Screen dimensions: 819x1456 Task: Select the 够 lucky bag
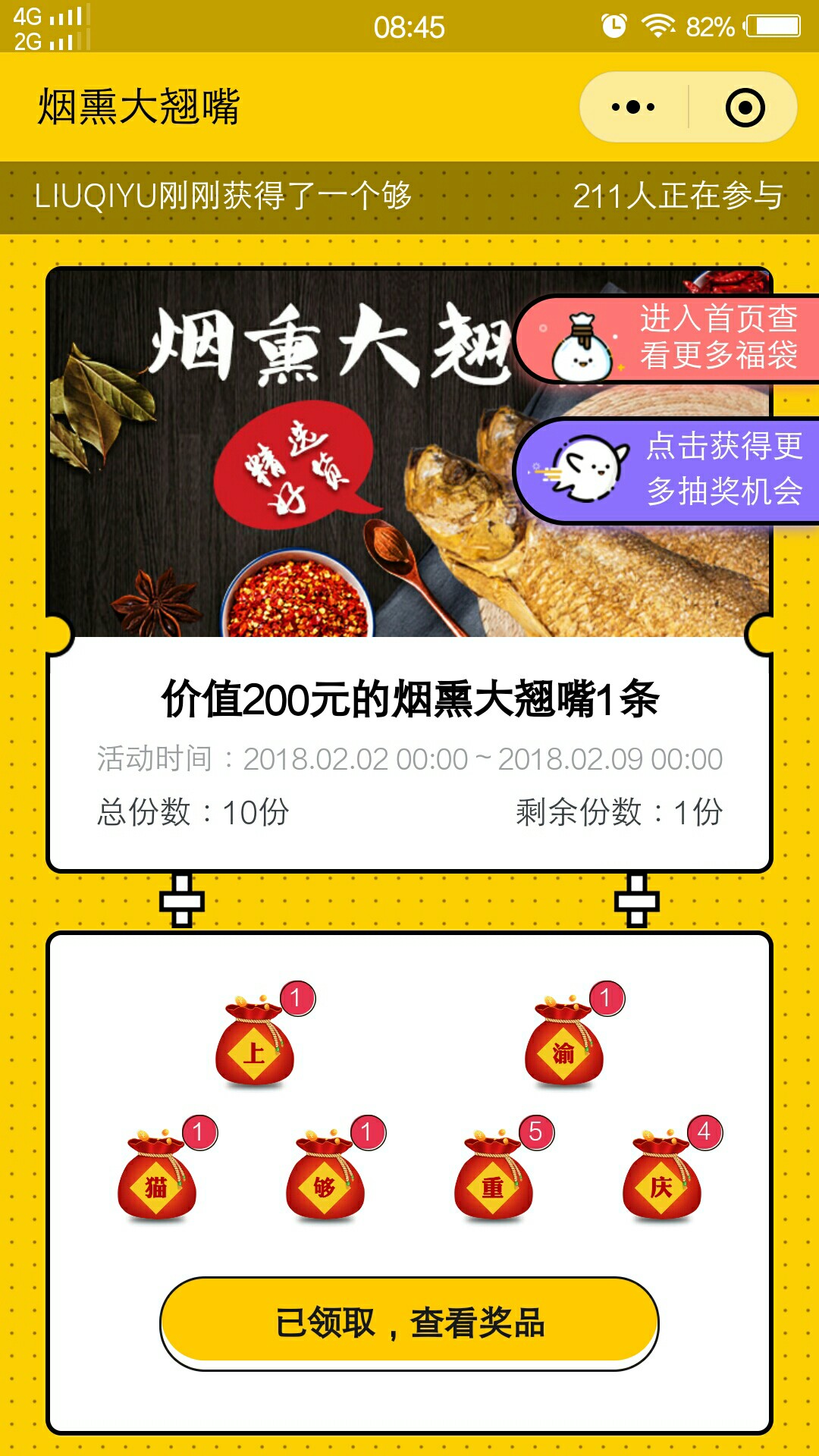(x=325, y=1177)
